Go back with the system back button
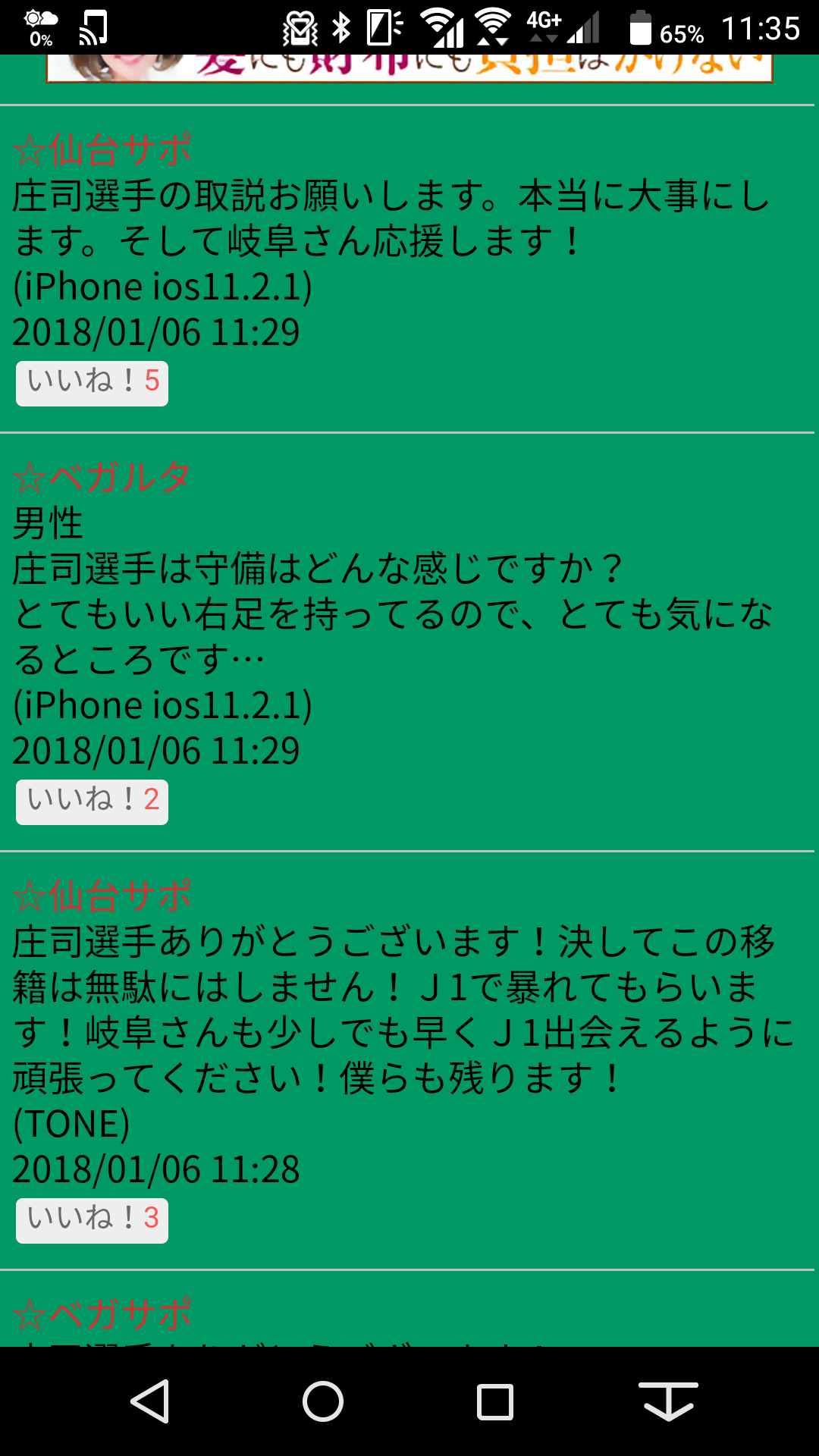Viewport: 819px width, 1456px height. (150, 1401)
